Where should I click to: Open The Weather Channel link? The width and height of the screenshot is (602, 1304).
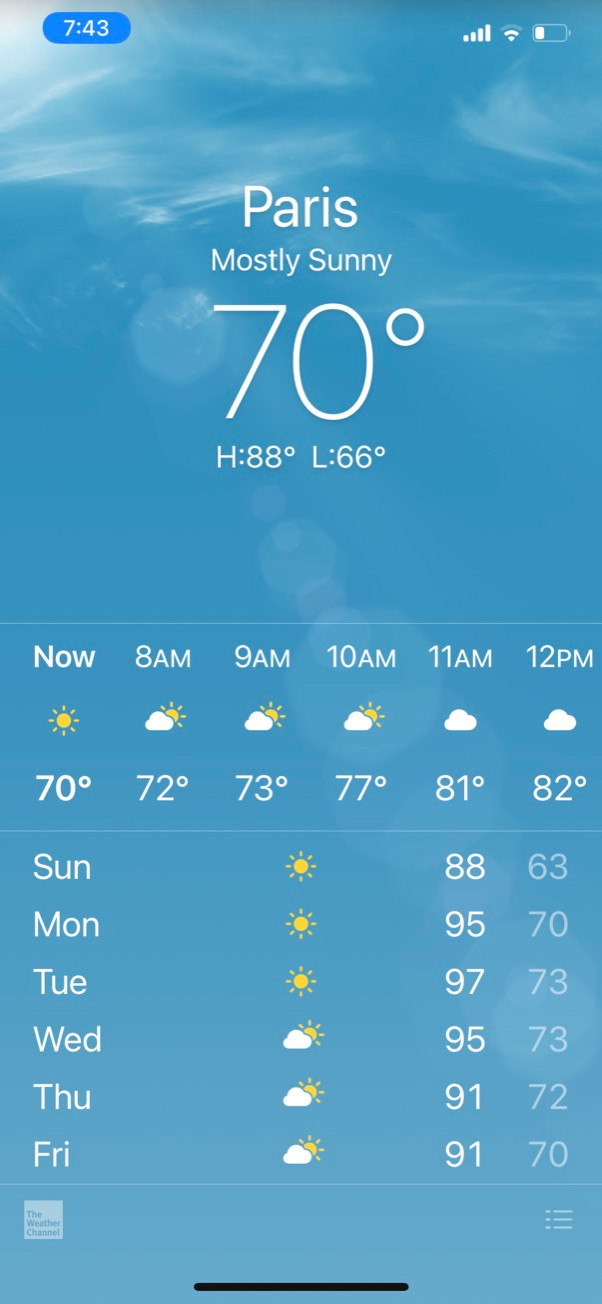(x=43, y=1220)
